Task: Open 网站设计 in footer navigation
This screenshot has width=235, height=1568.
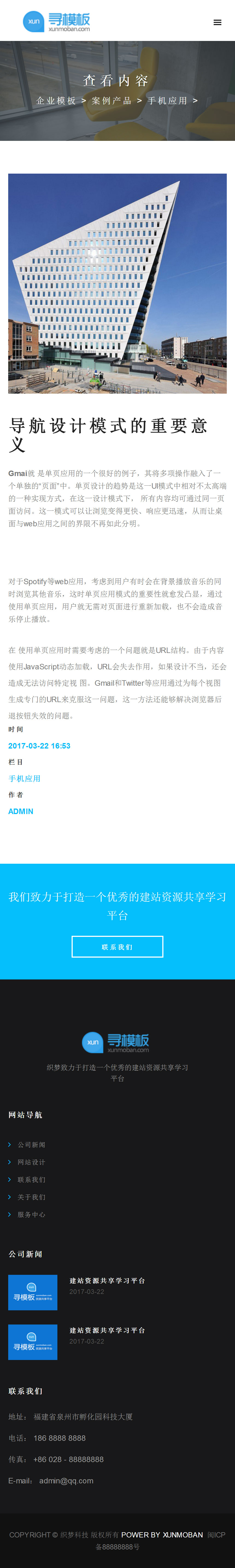Action: click(x=31, y=1162)
